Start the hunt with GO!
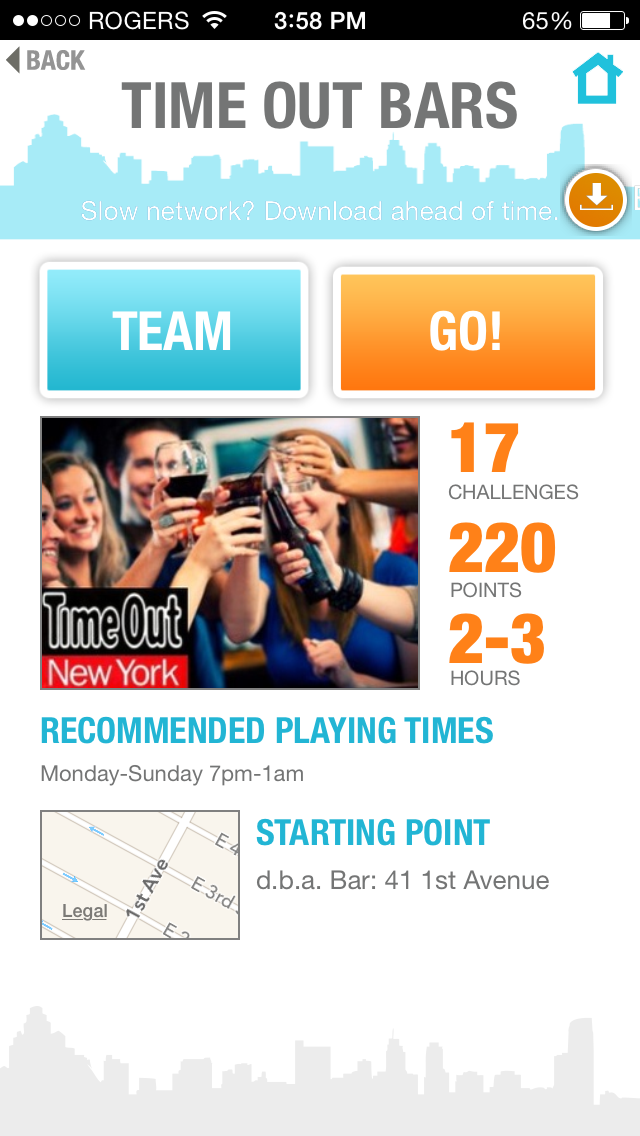 tap(468, 333)
